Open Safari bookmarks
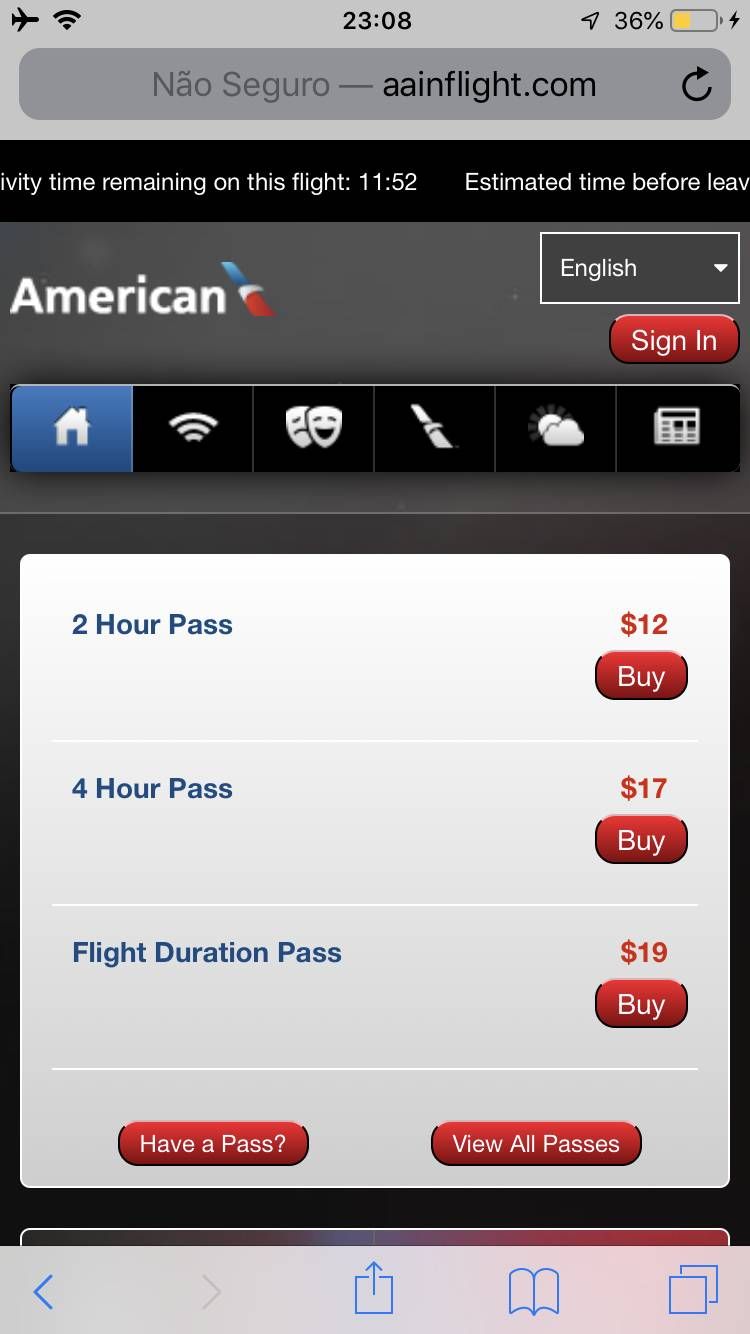Screen dimensions: 750x1334 [533, 1292]
